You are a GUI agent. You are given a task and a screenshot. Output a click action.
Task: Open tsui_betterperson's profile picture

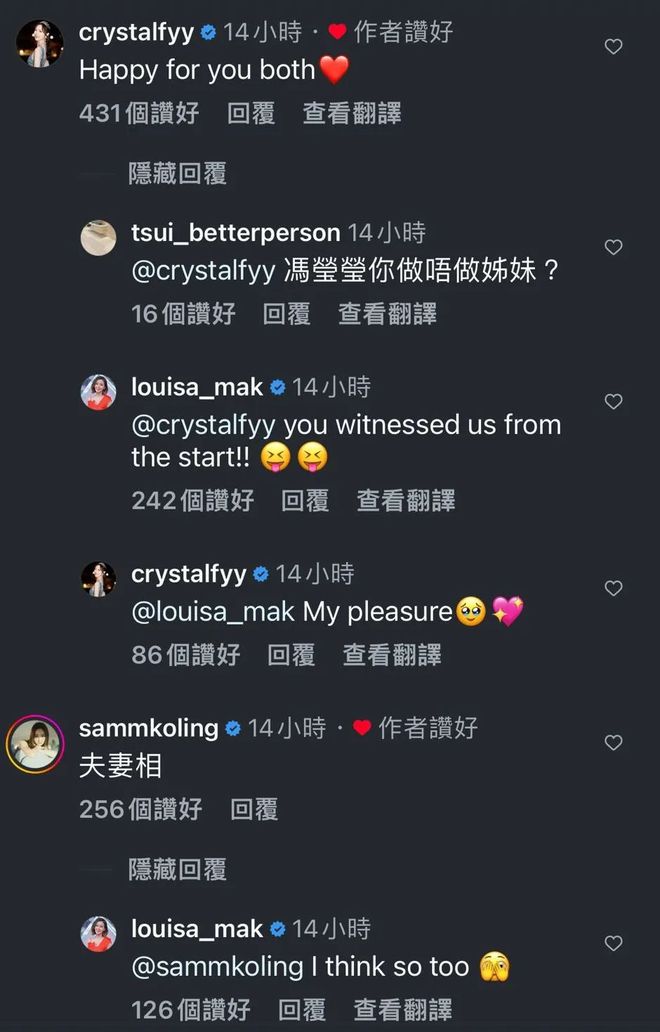[98, 238]
